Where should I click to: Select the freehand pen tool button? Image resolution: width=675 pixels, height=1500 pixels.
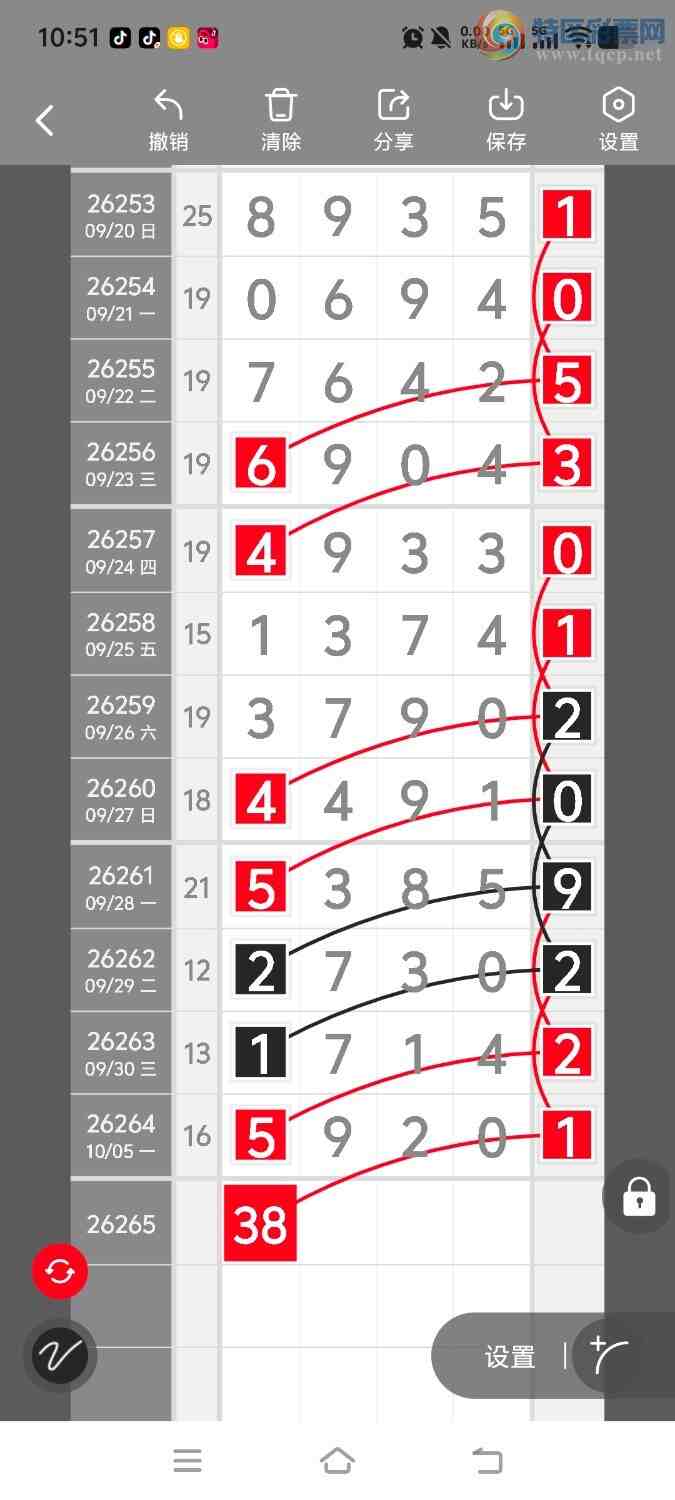[60, 1356]
